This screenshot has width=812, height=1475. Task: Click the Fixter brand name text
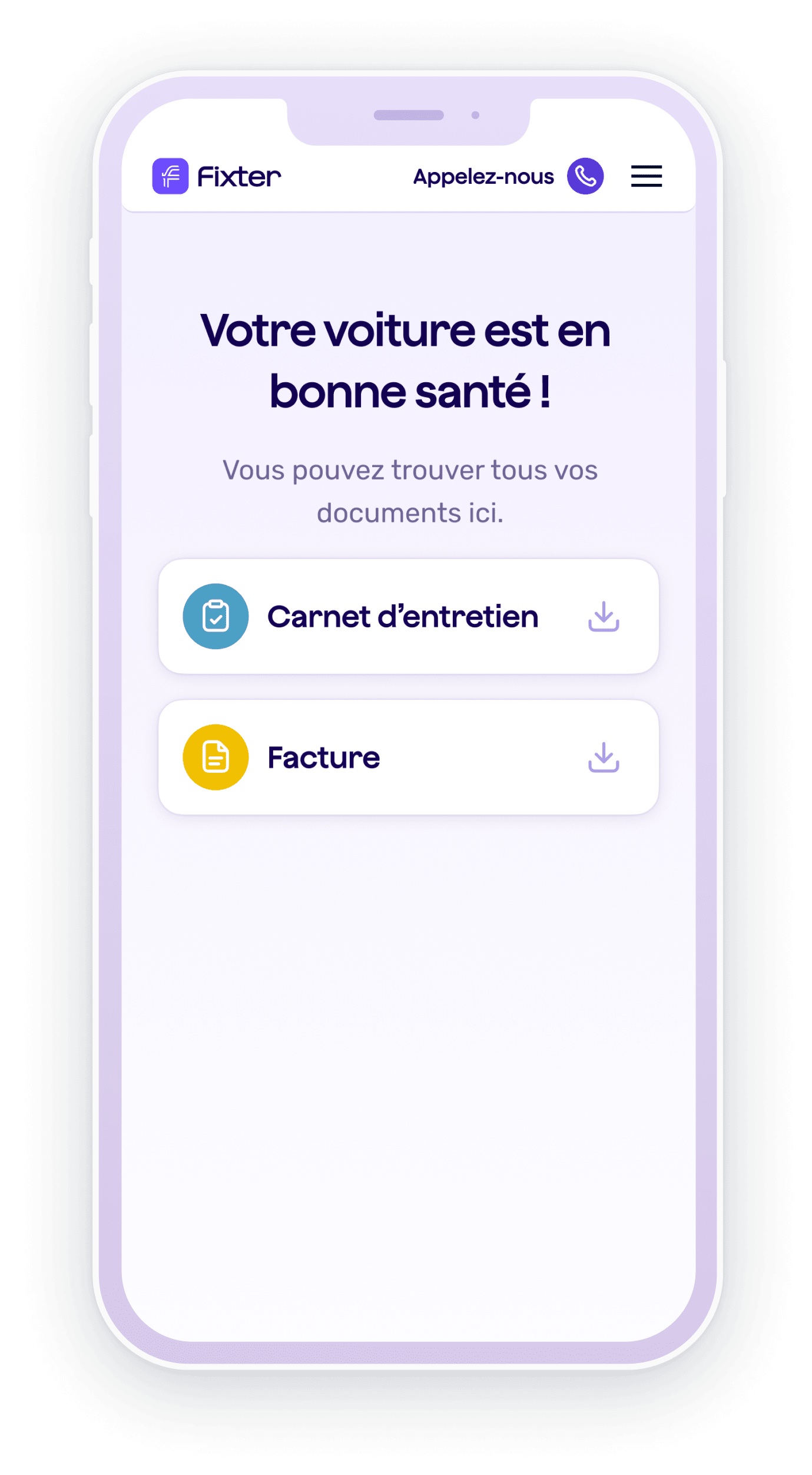pyautogui.click(x=238, y=175)
